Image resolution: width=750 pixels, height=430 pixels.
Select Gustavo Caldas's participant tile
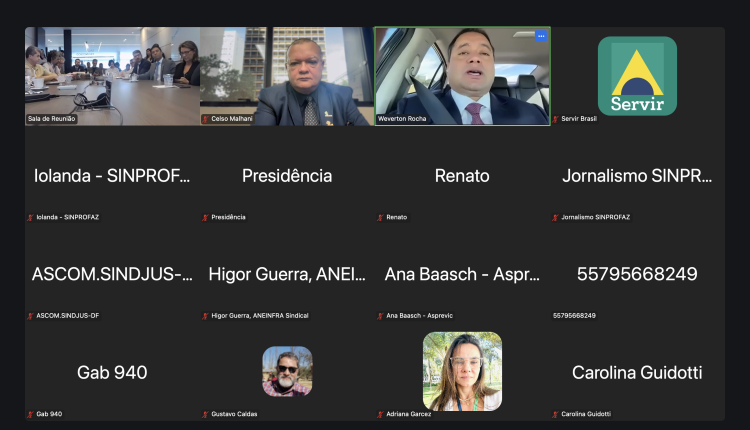tap(287, 372)
